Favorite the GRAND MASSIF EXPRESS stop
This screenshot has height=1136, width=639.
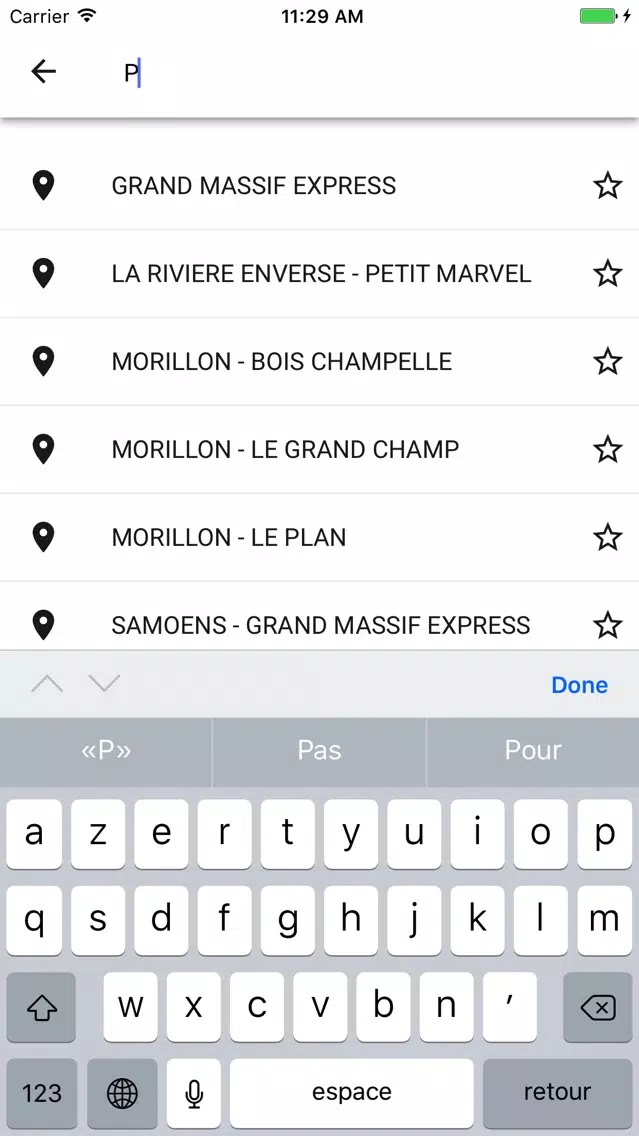pos(607,185)
